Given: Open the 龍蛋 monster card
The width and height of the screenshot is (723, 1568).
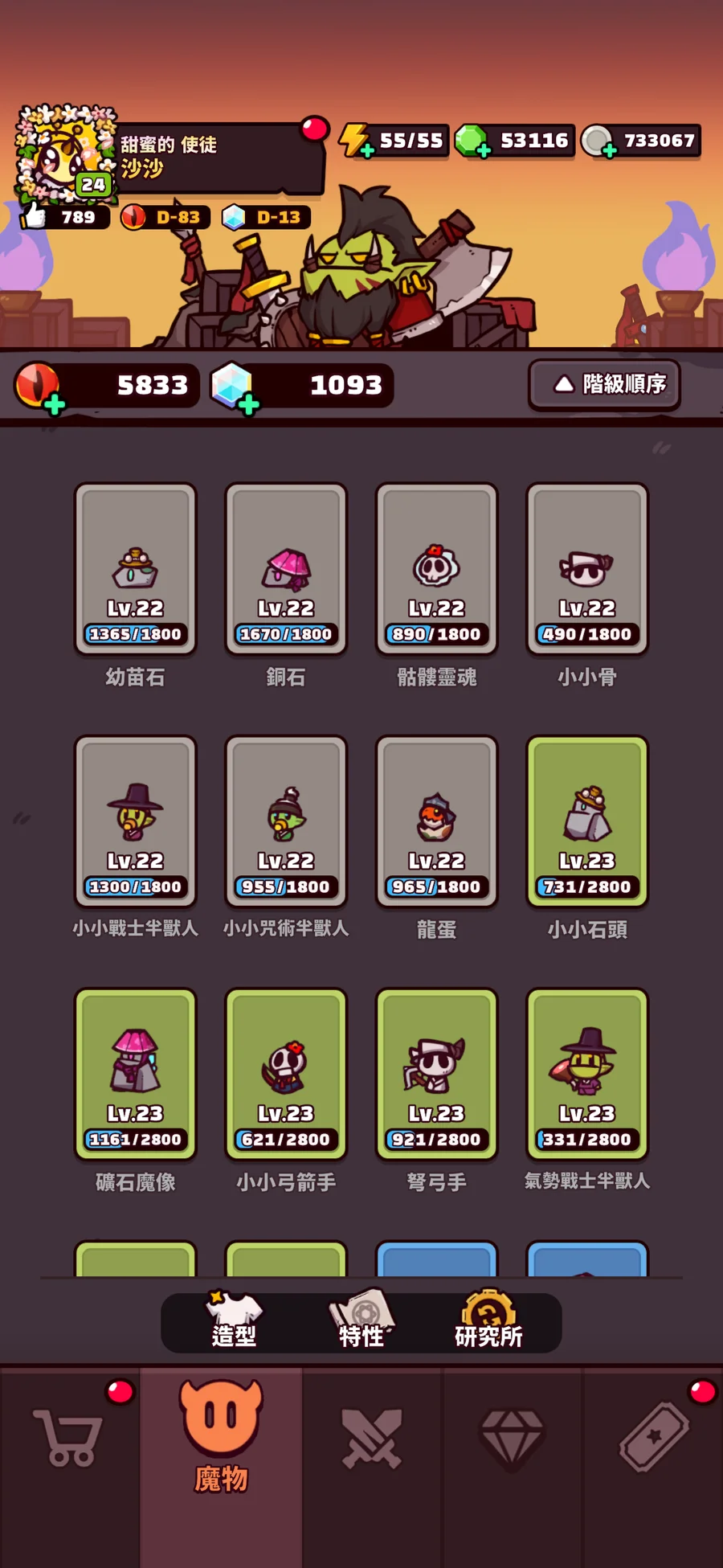Looking at the screenshot, I should click(436, 821).
